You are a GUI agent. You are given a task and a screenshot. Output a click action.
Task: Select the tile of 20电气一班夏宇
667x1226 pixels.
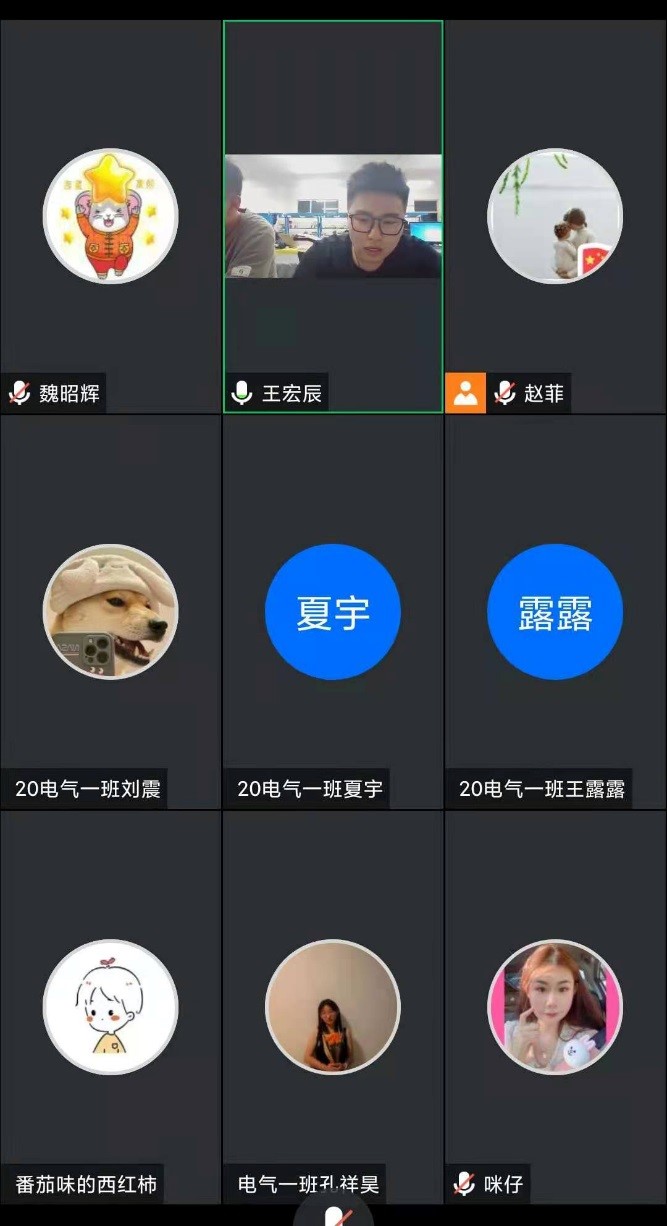click(332, 612)
